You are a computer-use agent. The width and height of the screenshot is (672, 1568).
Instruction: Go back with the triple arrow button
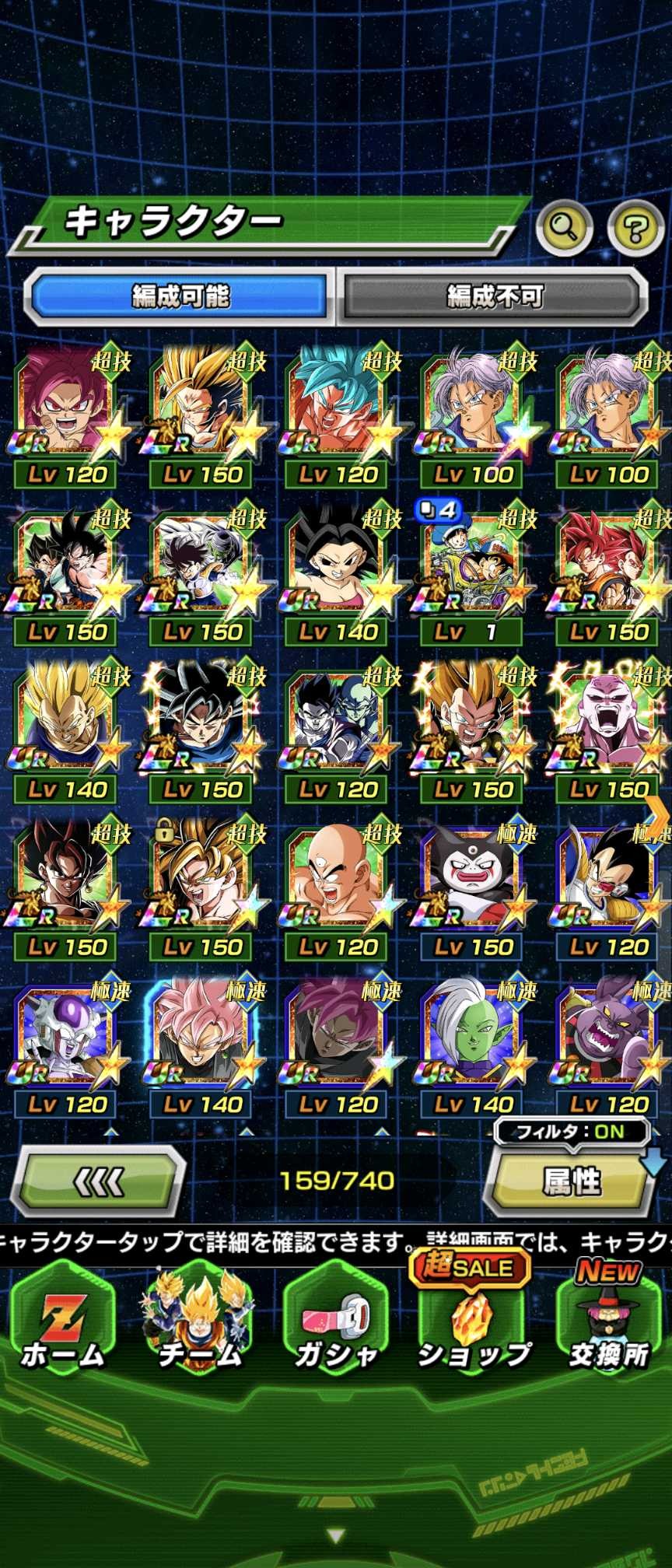99,1181
